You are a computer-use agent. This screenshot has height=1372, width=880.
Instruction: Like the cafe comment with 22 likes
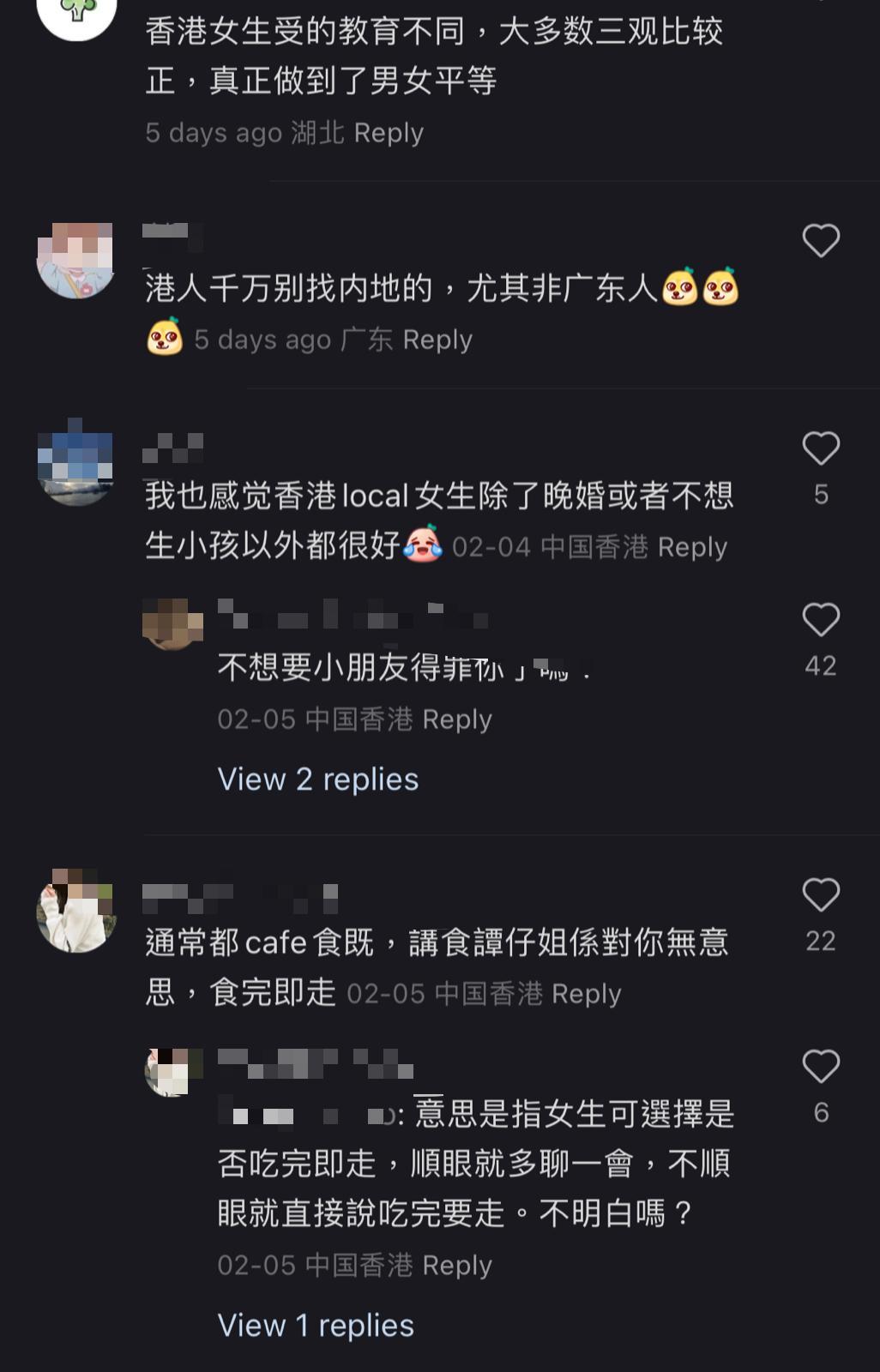click(x=820, y=895)
